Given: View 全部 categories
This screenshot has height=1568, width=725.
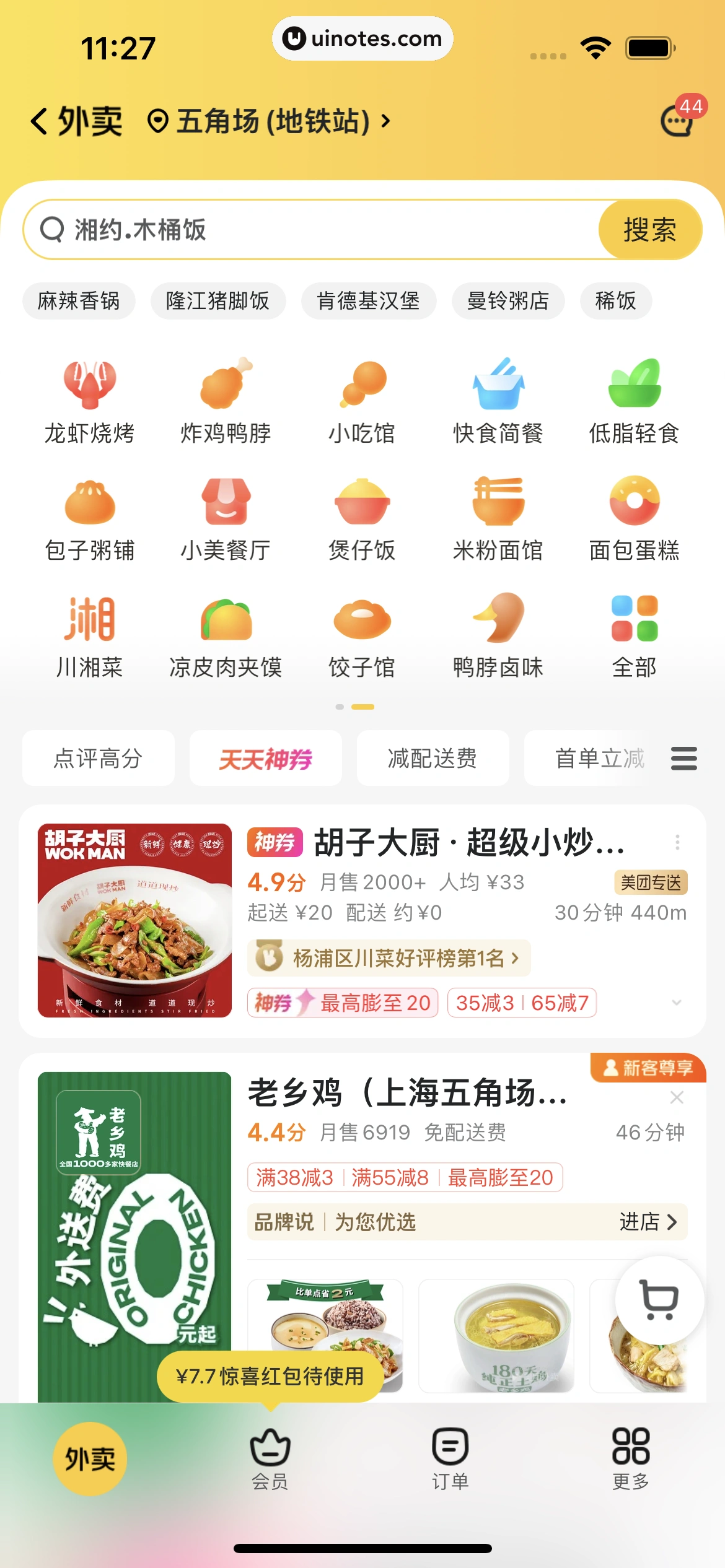Looking at the screenshot, I should [634, 635].
